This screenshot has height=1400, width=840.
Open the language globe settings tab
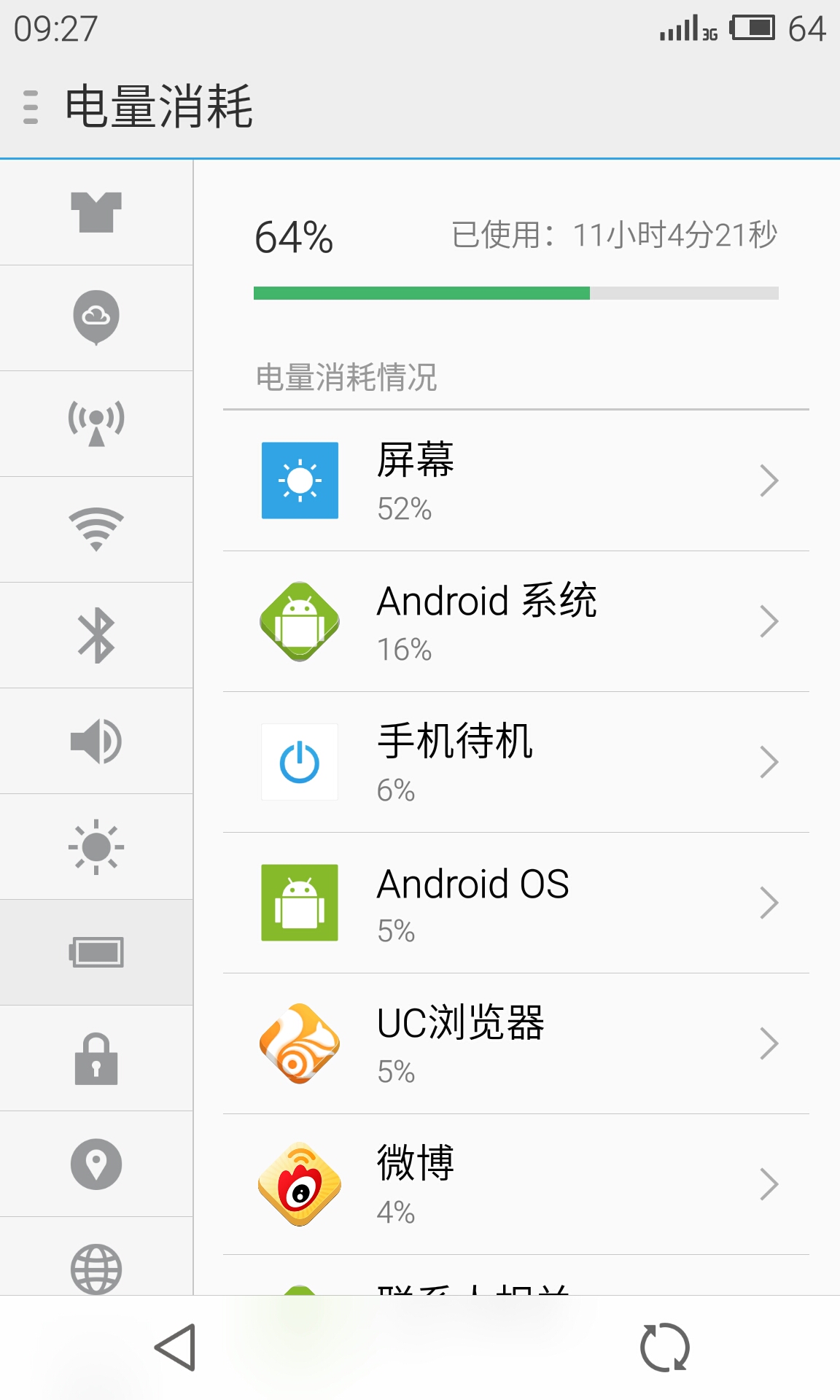point(96,1267)
